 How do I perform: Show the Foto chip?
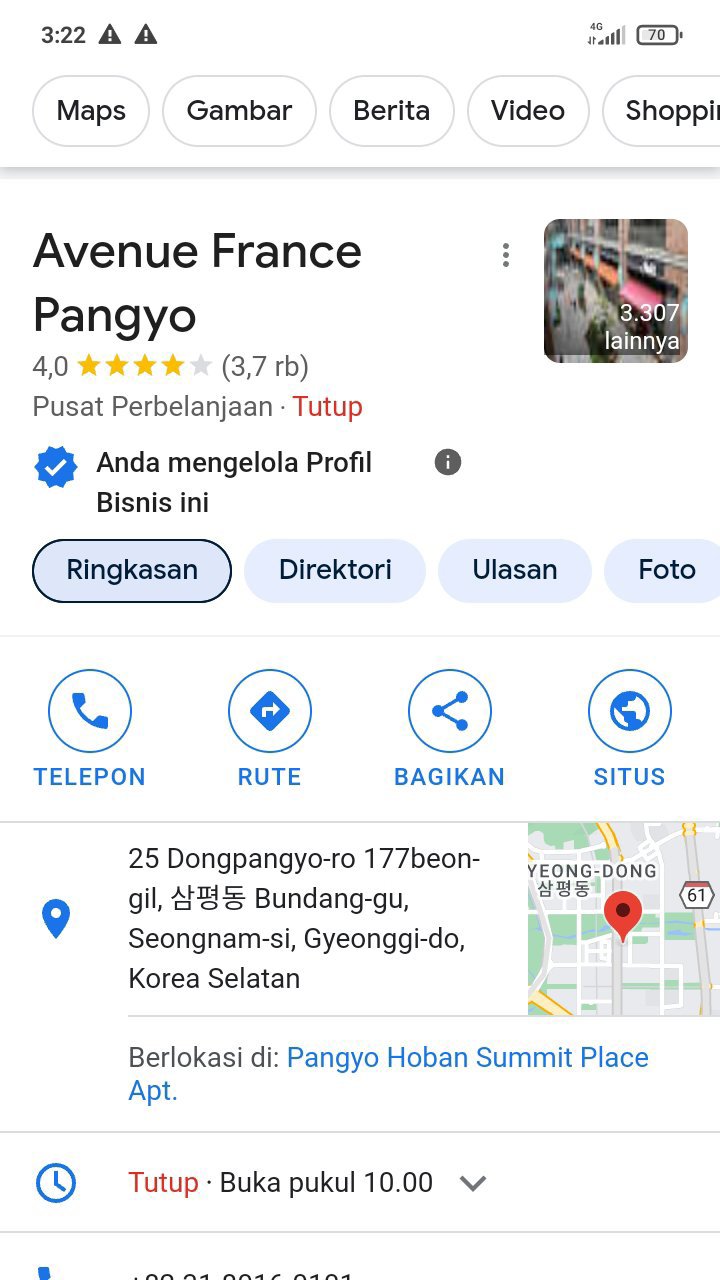(666, 570)
